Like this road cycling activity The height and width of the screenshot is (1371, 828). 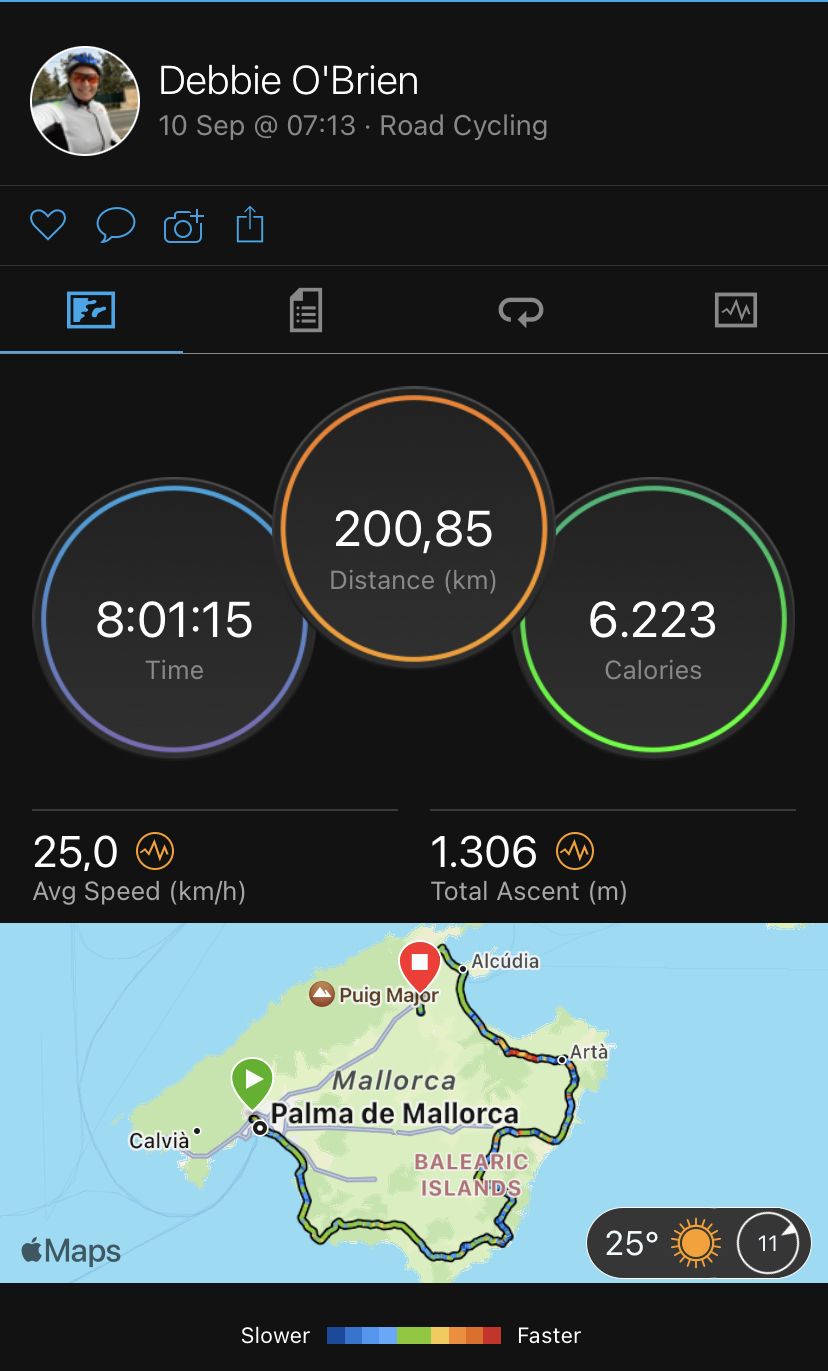click(47, 225)
